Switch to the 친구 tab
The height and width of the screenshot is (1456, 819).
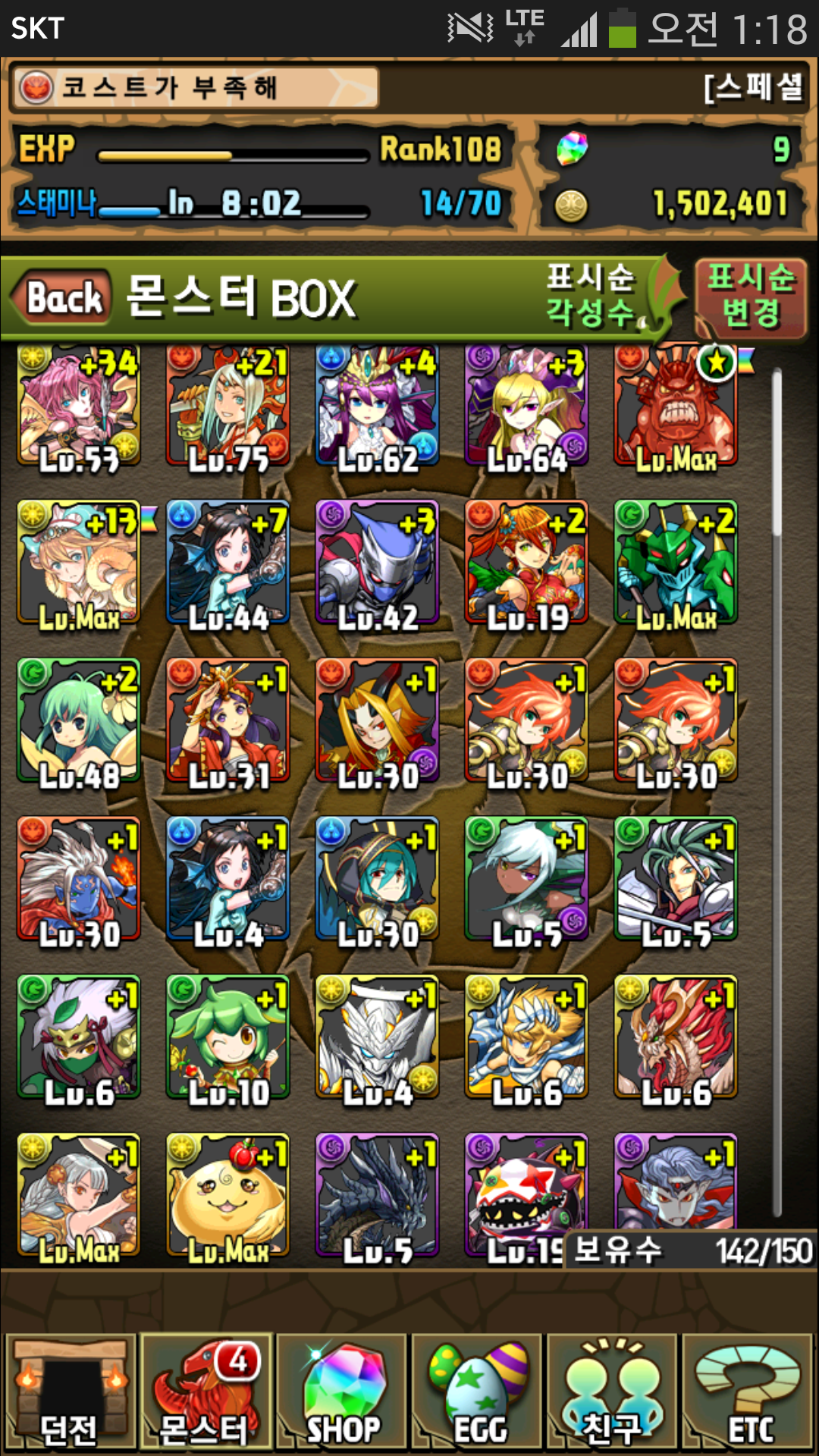pos(611,1392)
